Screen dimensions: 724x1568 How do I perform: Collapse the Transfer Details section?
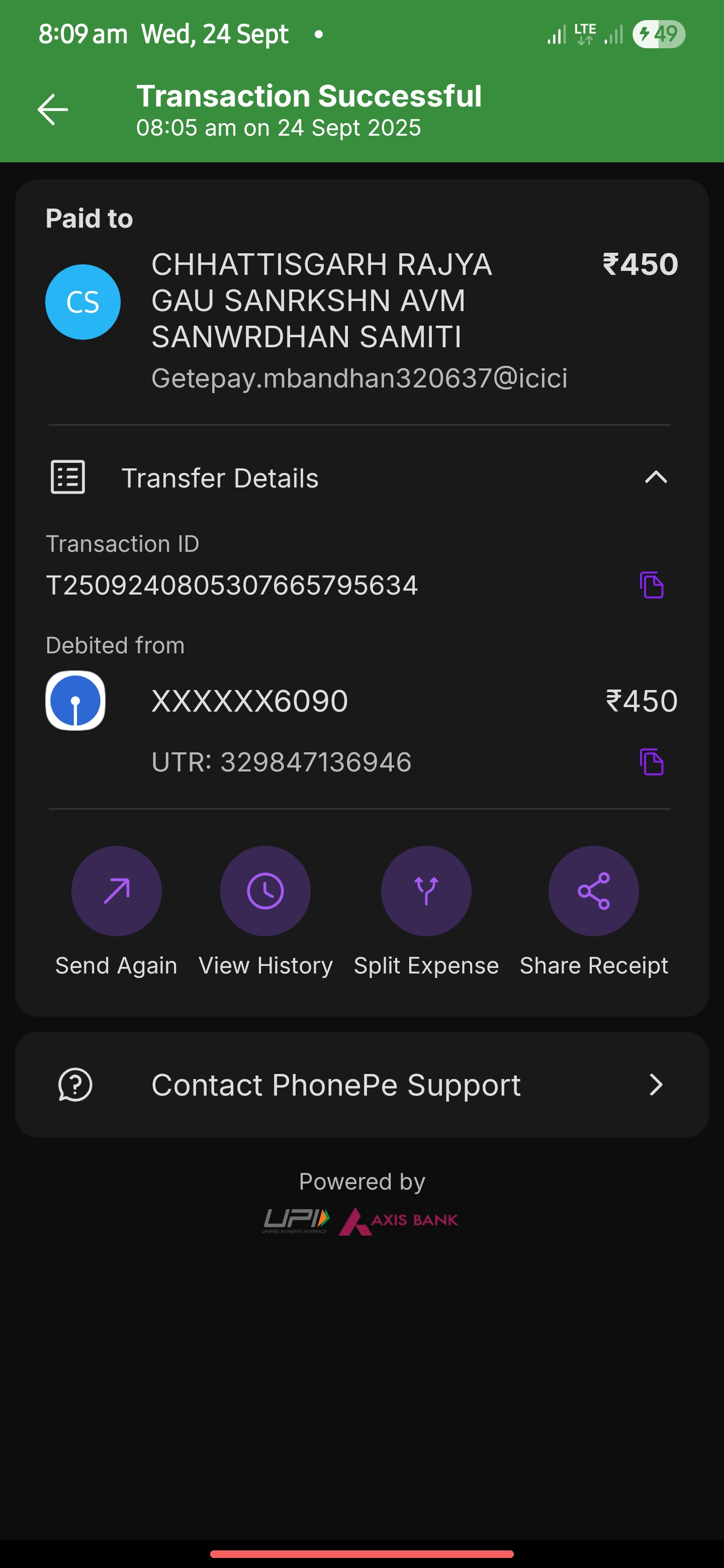click(655, 477)
